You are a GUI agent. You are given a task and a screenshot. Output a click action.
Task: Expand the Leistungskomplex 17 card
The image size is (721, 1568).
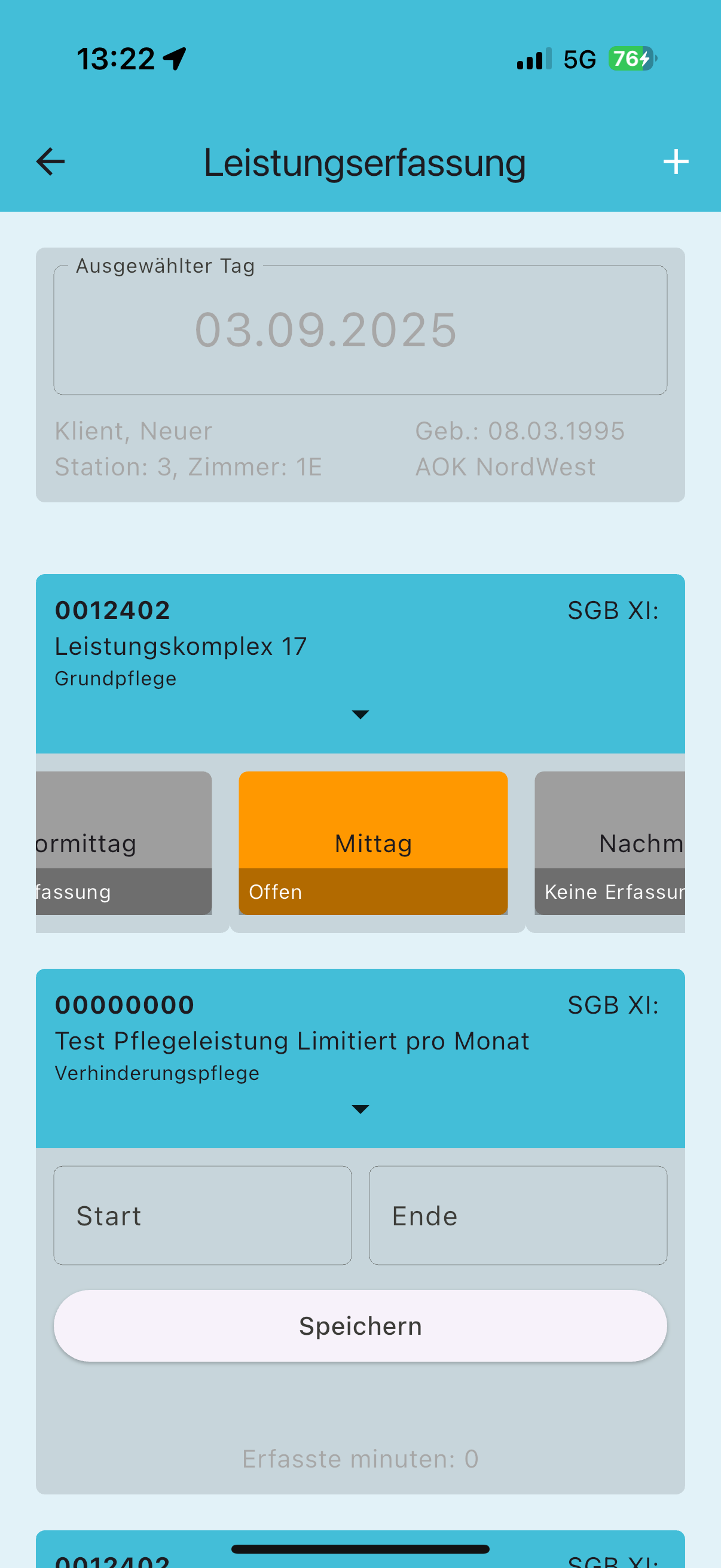coord(360,715)
